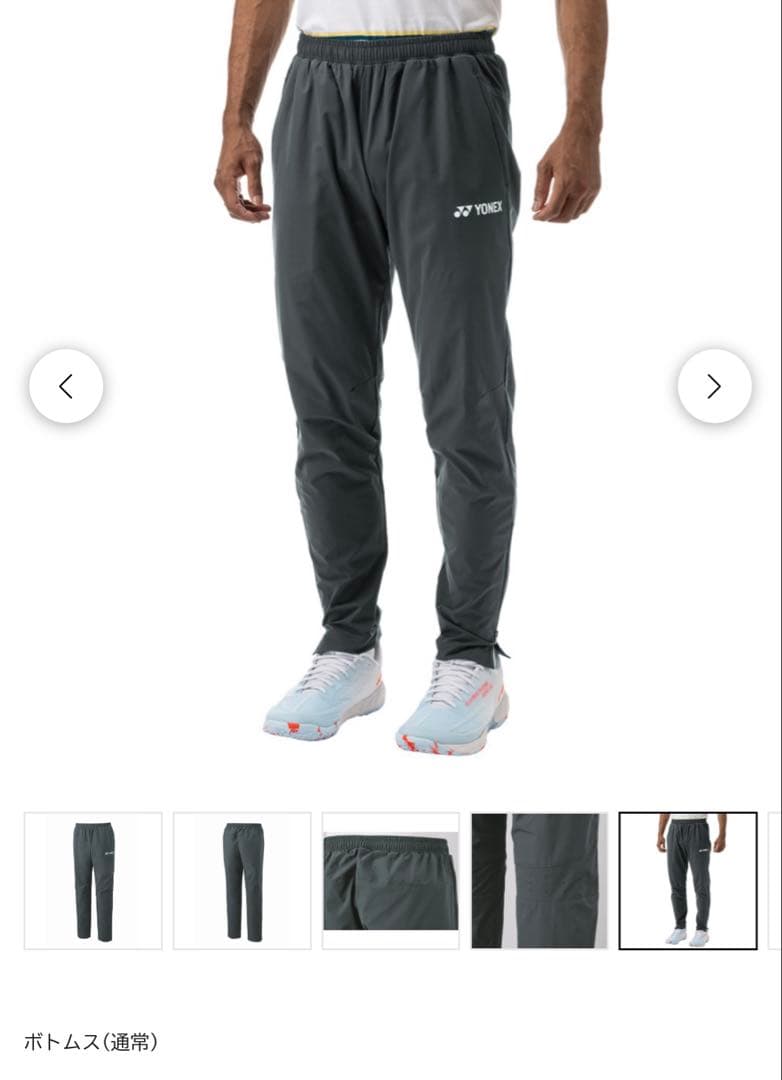This screenshot has width=782, height=1080.
Task: Show the previous product image
Action: (x=66, y=386)
